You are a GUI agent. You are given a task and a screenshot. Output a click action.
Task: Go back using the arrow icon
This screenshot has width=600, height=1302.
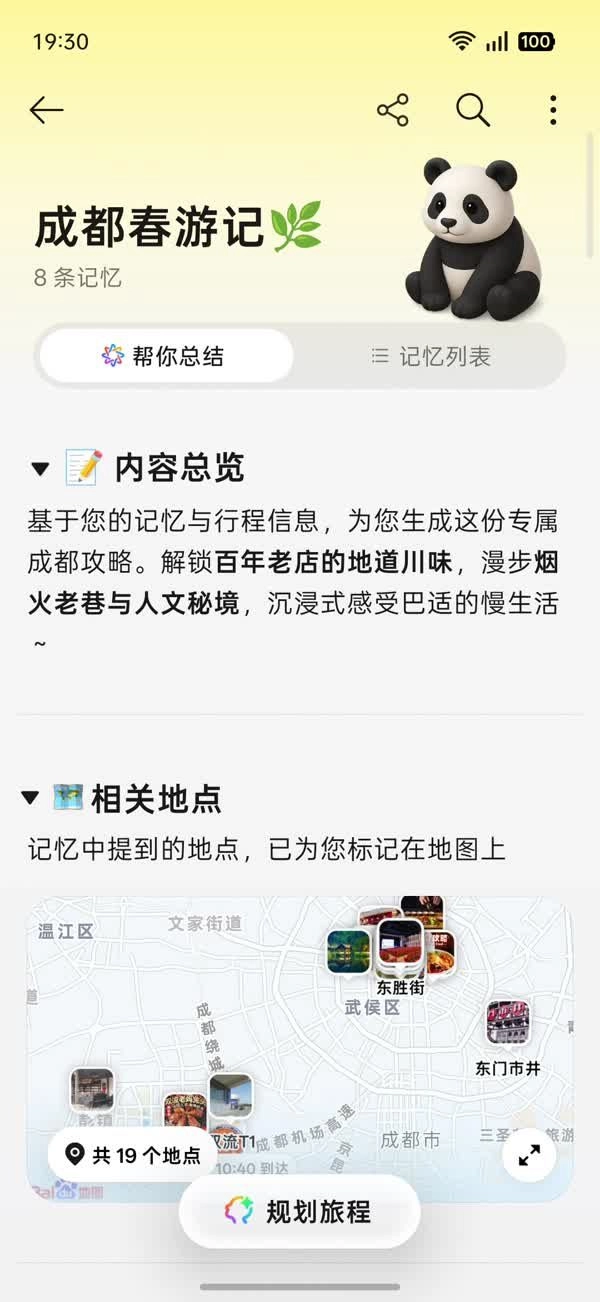click(47, 110)
